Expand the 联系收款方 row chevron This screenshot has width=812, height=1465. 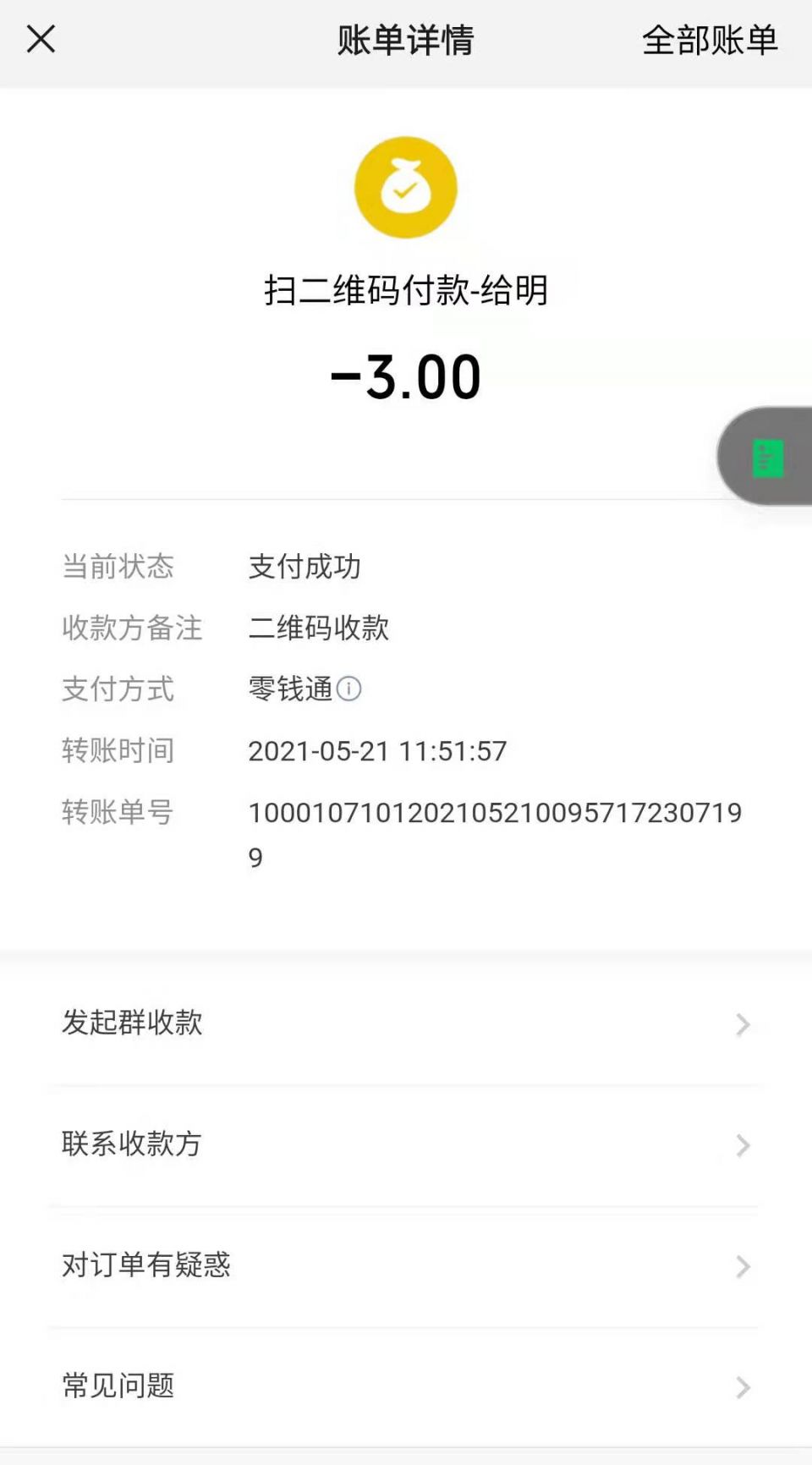click(742, 1146)
